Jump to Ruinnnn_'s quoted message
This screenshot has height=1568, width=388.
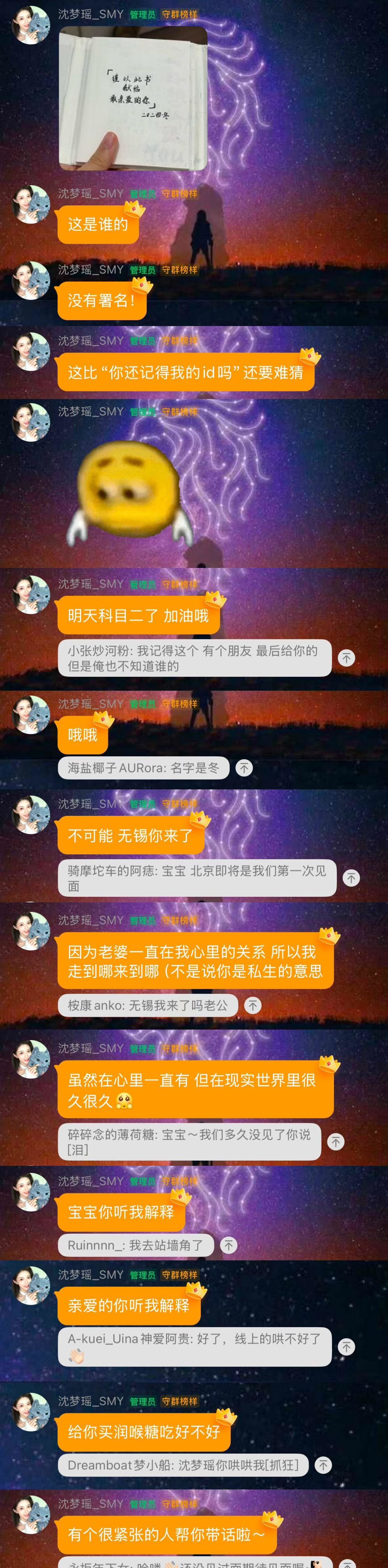point(229,1246)
